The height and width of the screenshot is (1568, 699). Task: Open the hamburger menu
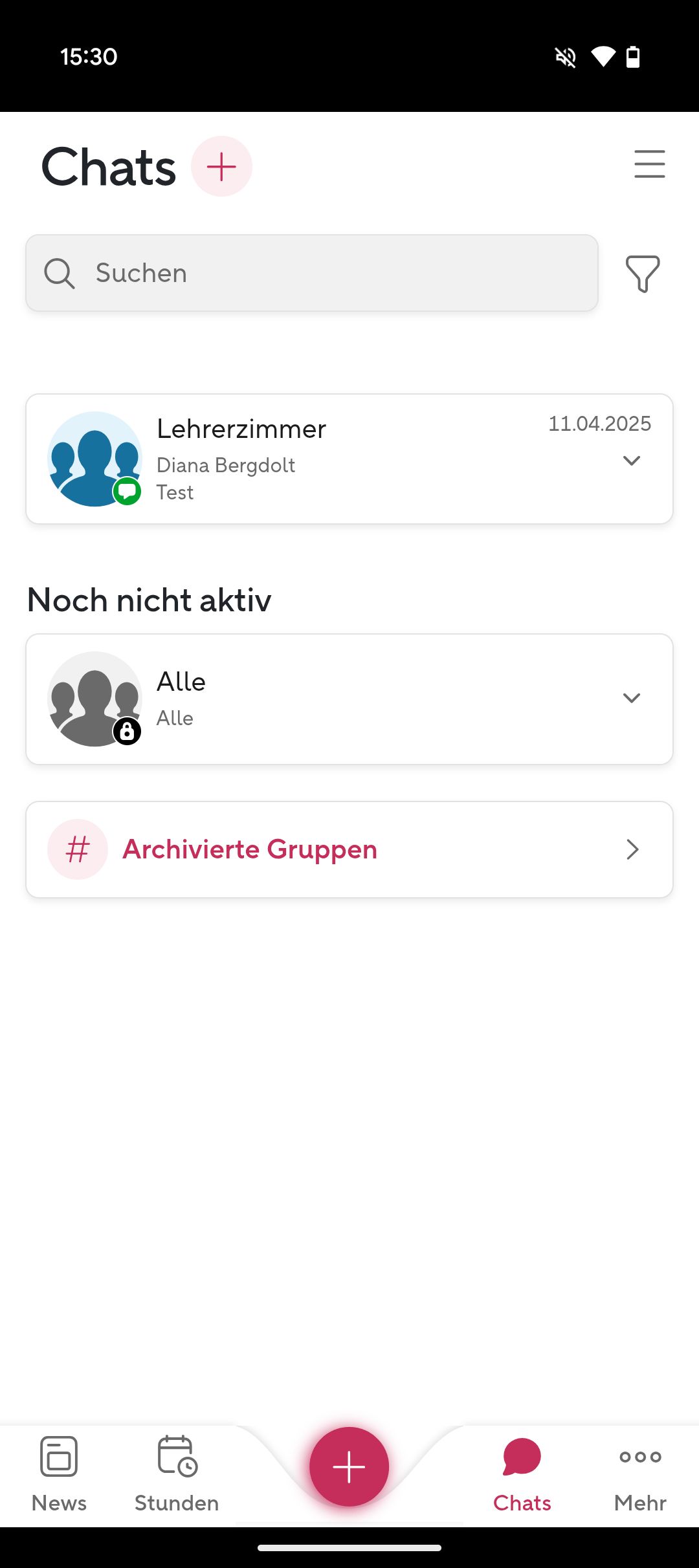point(649,164)
